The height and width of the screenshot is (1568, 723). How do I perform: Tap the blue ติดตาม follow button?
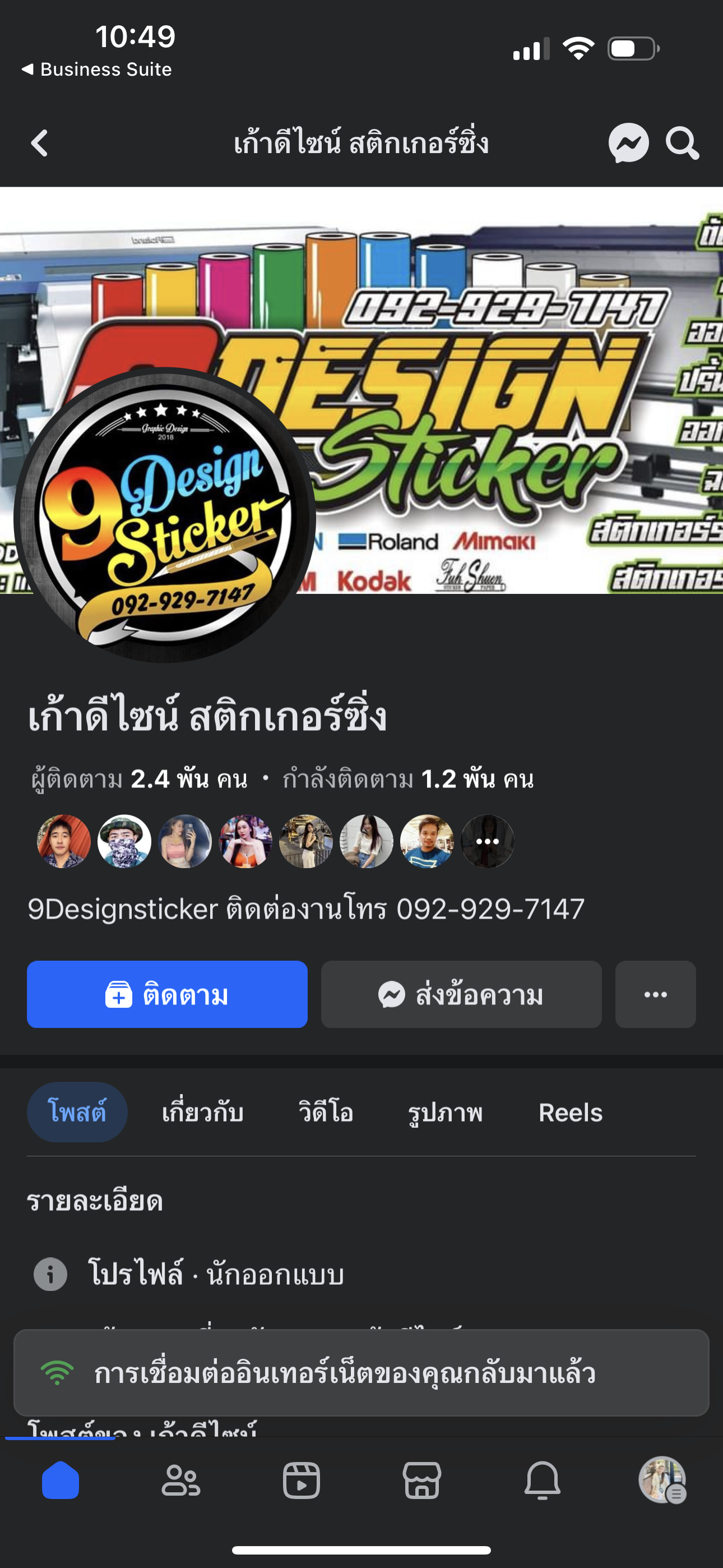[x=167, y=995]
